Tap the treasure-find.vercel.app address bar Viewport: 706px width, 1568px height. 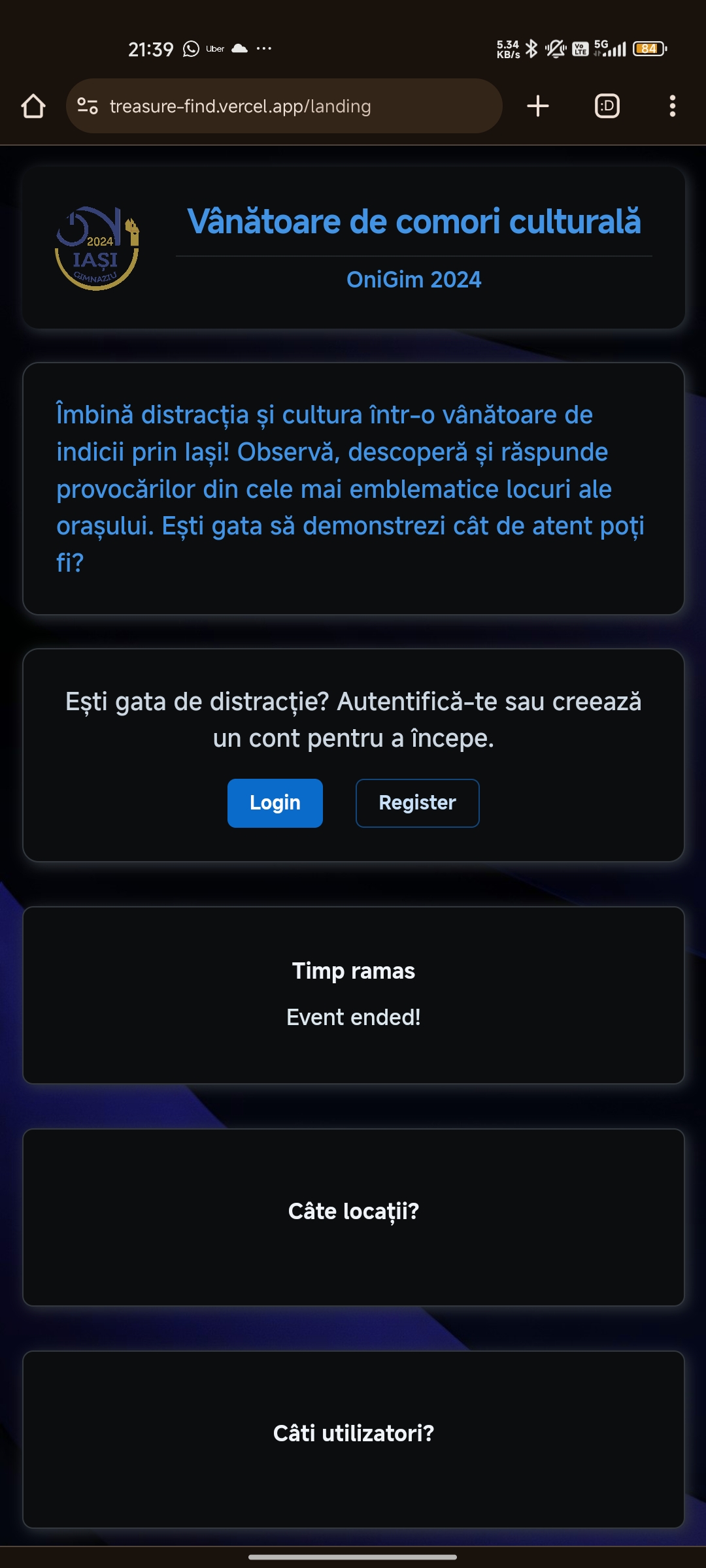288,106
